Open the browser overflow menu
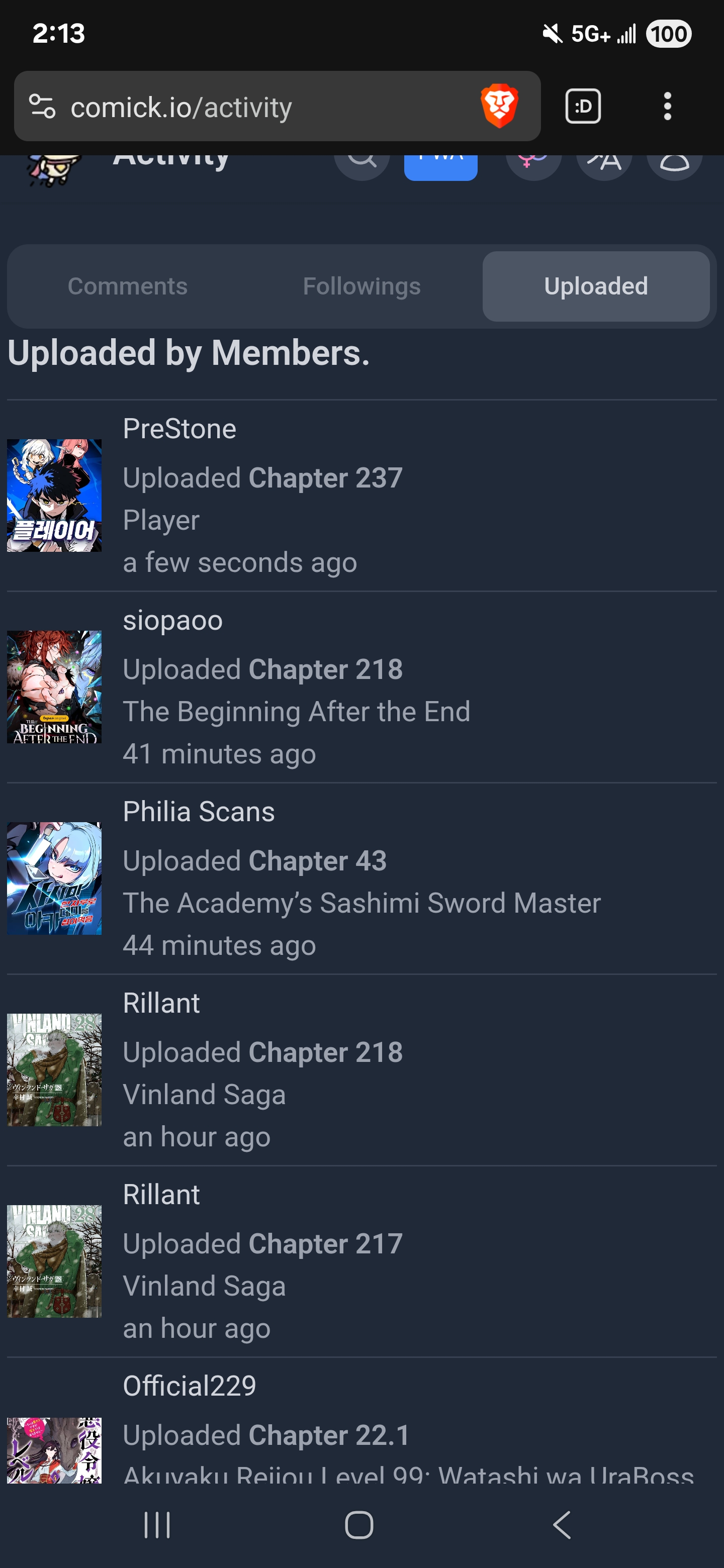The height and width of the screenshot is (1568, 724). [667, 107]
